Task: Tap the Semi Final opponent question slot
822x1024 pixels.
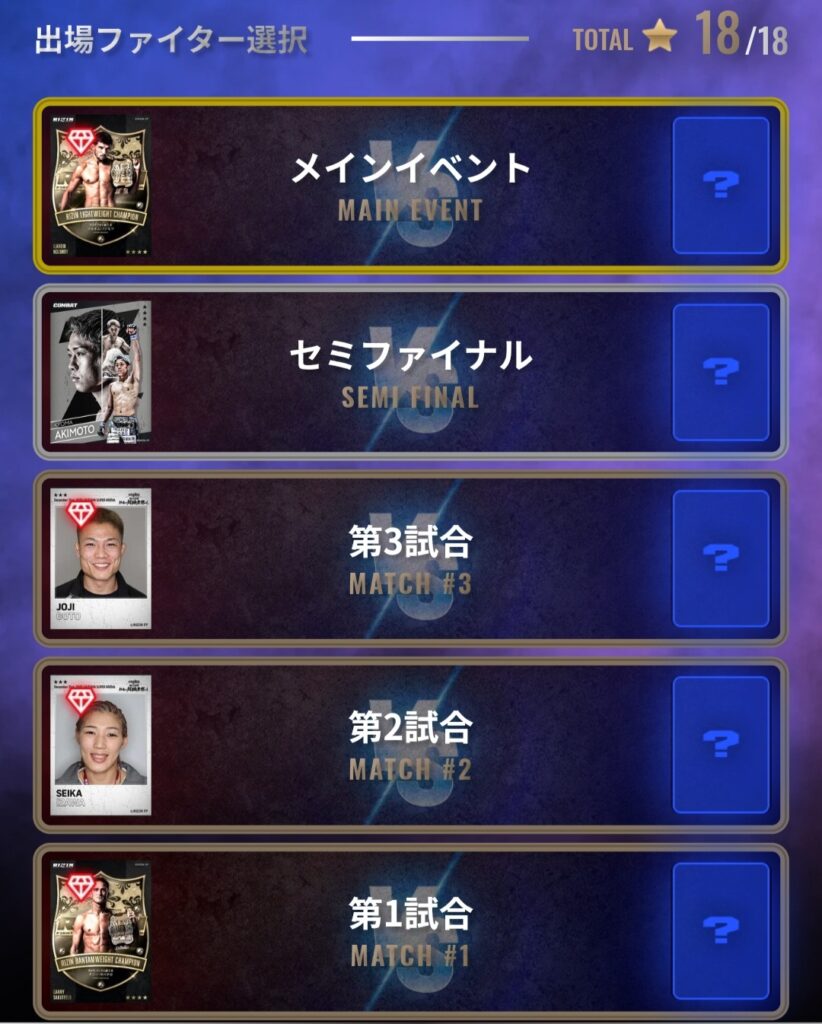Action: tap(720, 372)
